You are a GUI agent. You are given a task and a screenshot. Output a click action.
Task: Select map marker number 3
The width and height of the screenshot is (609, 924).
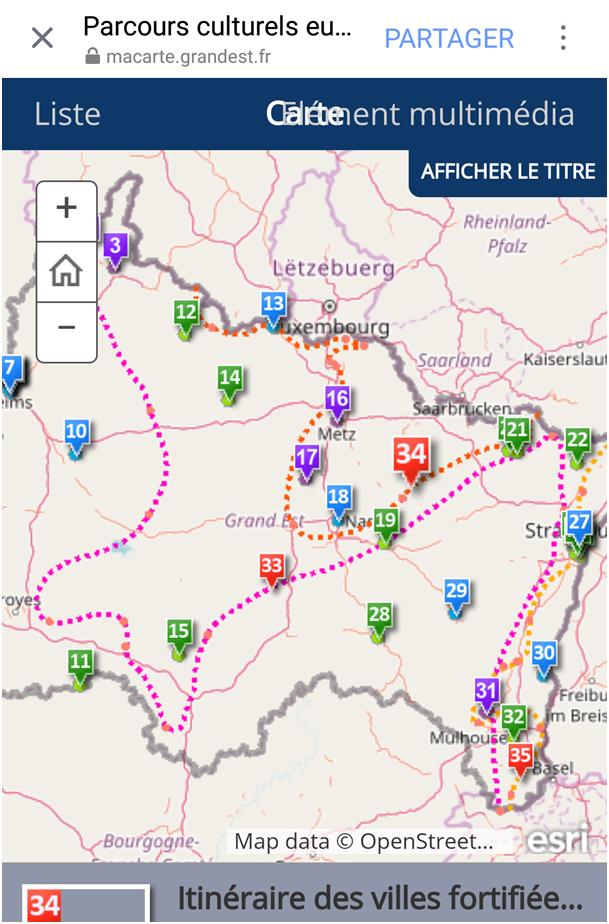pyautogui.click(x=115, y=248)
